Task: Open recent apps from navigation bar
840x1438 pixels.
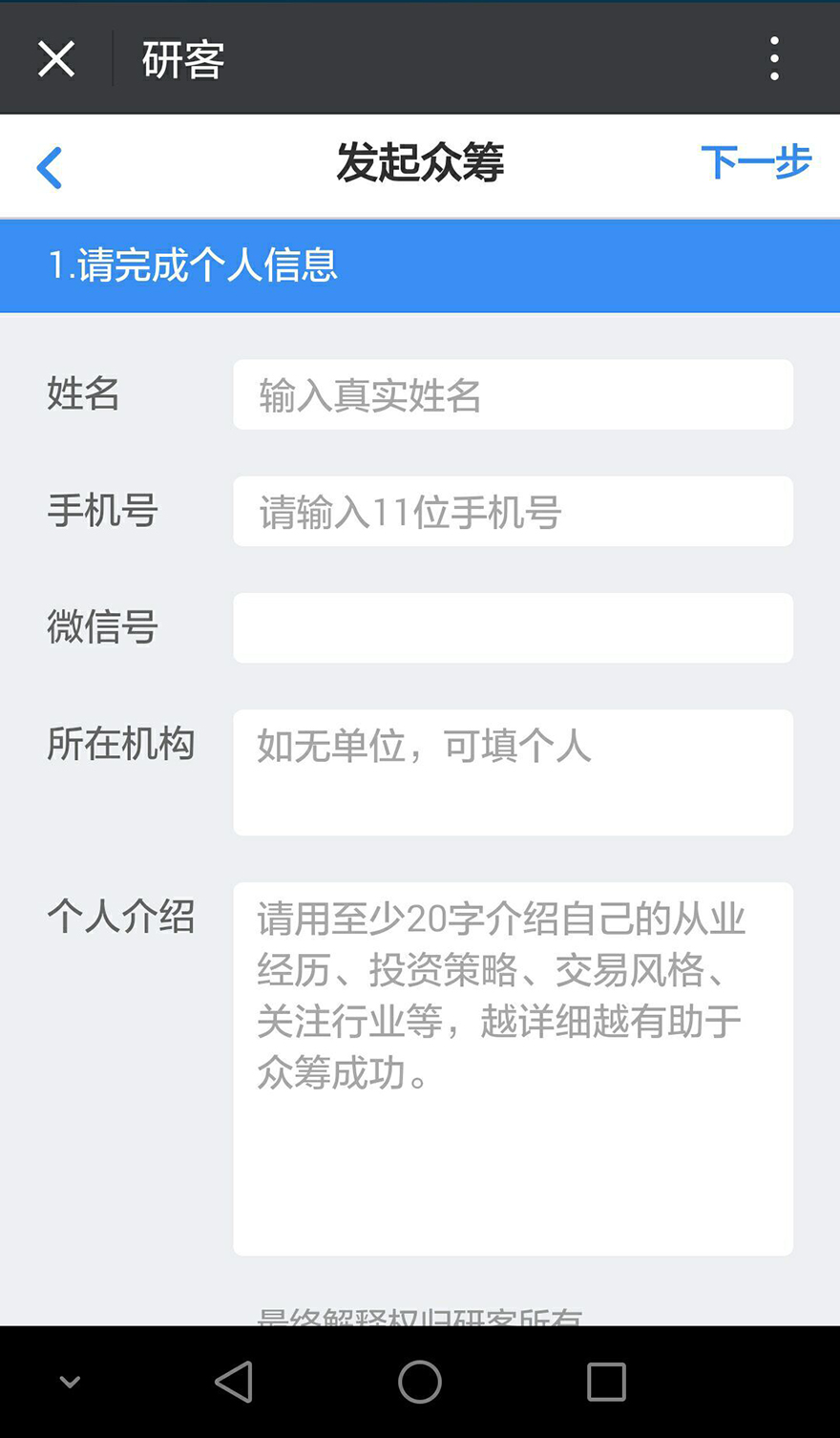Action: 606,1382
